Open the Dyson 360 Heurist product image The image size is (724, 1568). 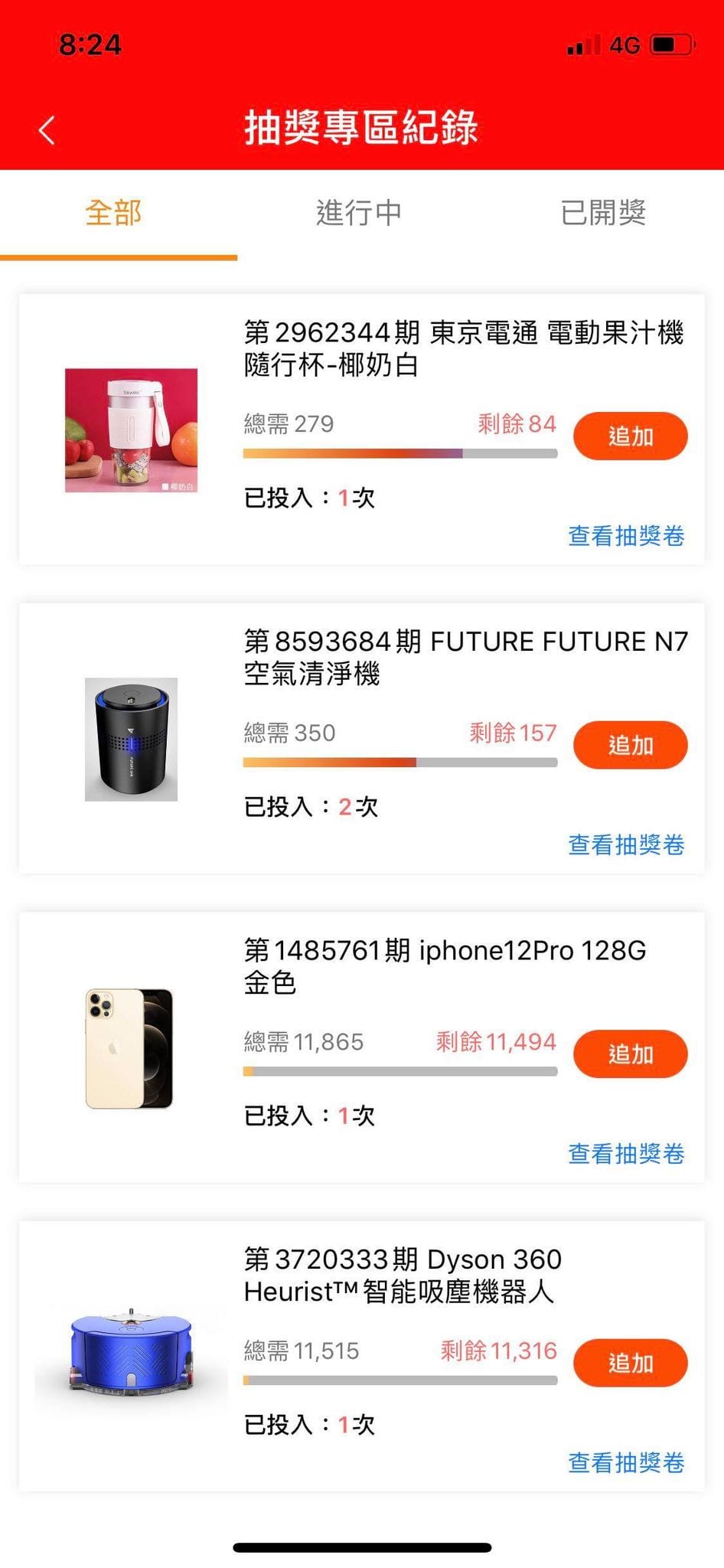coord(131,1355)
